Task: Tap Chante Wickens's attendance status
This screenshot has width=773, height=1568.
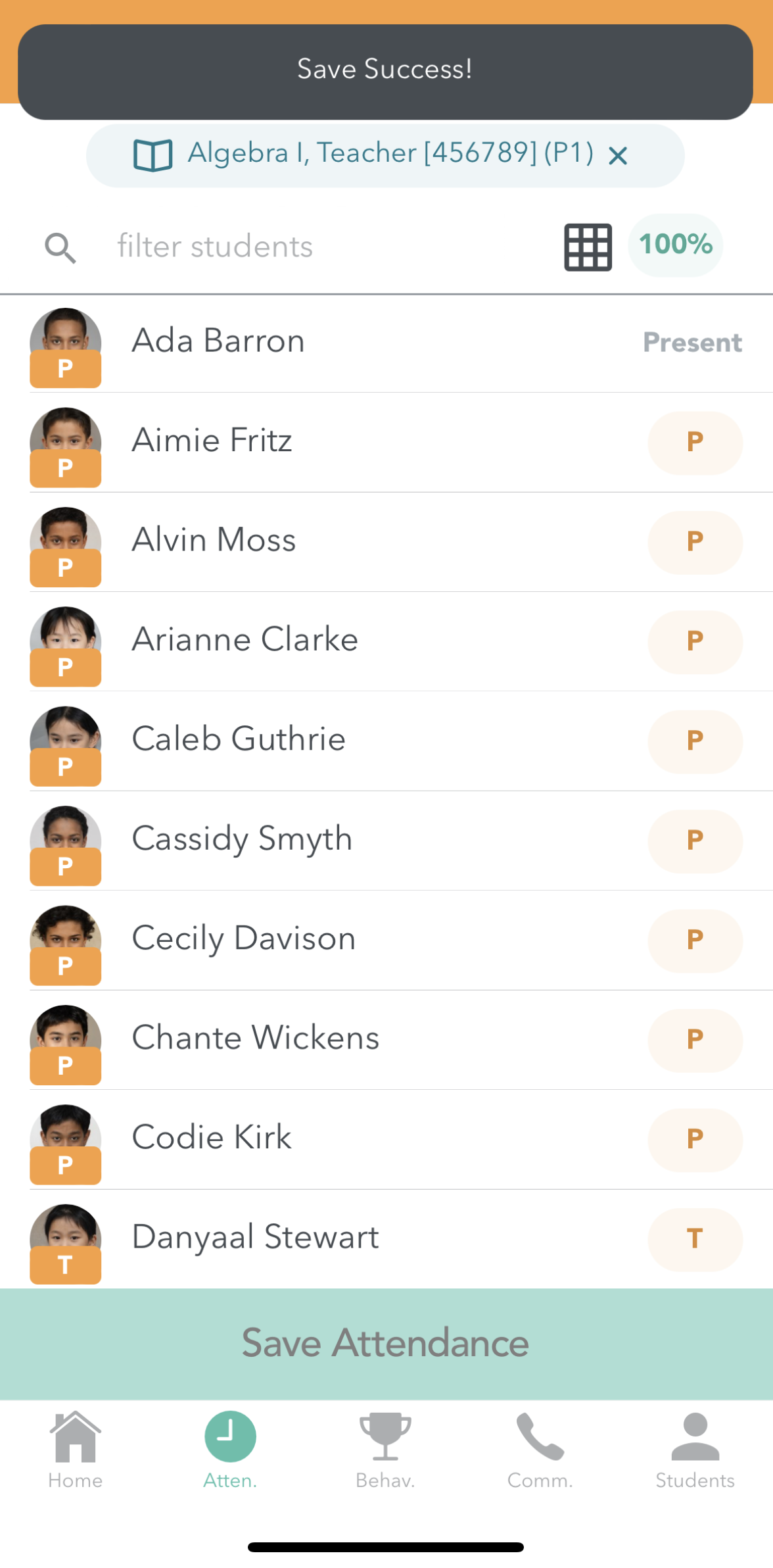Action: point(695,1040)
